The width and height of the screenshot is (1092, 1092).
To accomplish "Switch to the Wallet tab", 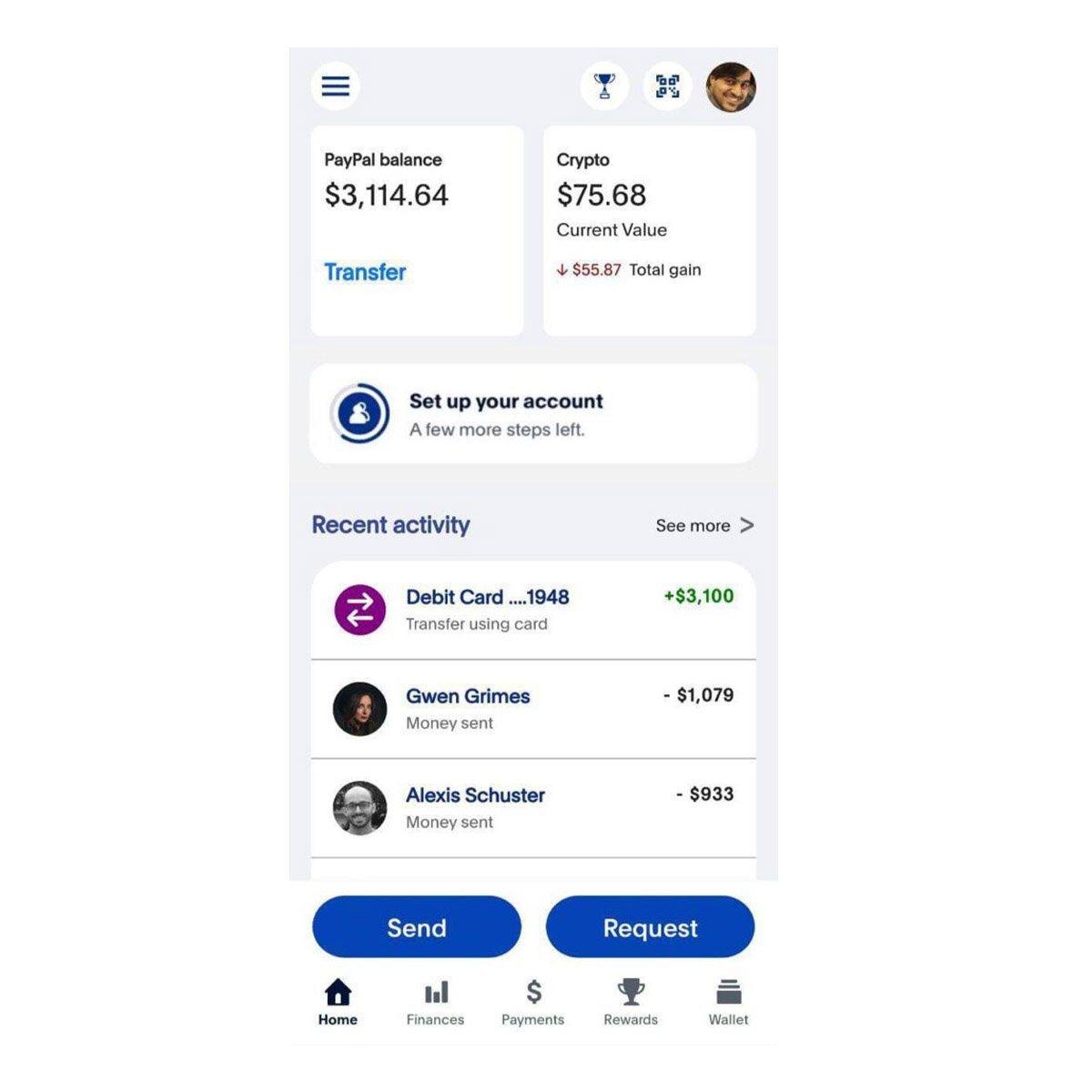I will (x=728, y=1003).
